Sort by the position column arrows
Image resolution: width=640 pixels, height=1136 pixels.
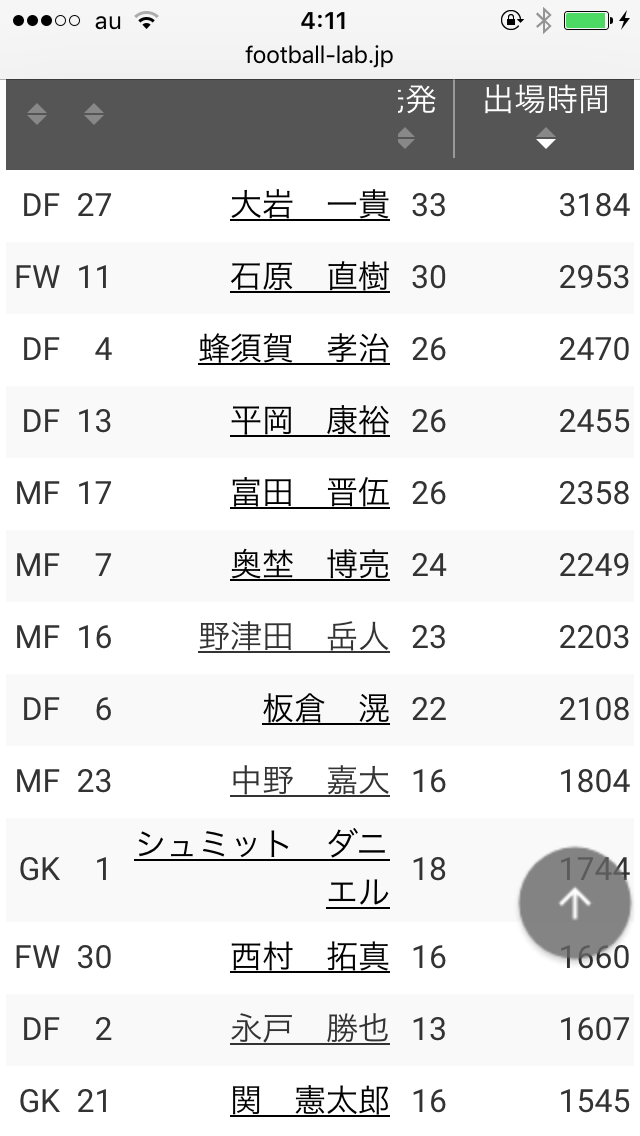coord(37,114)
